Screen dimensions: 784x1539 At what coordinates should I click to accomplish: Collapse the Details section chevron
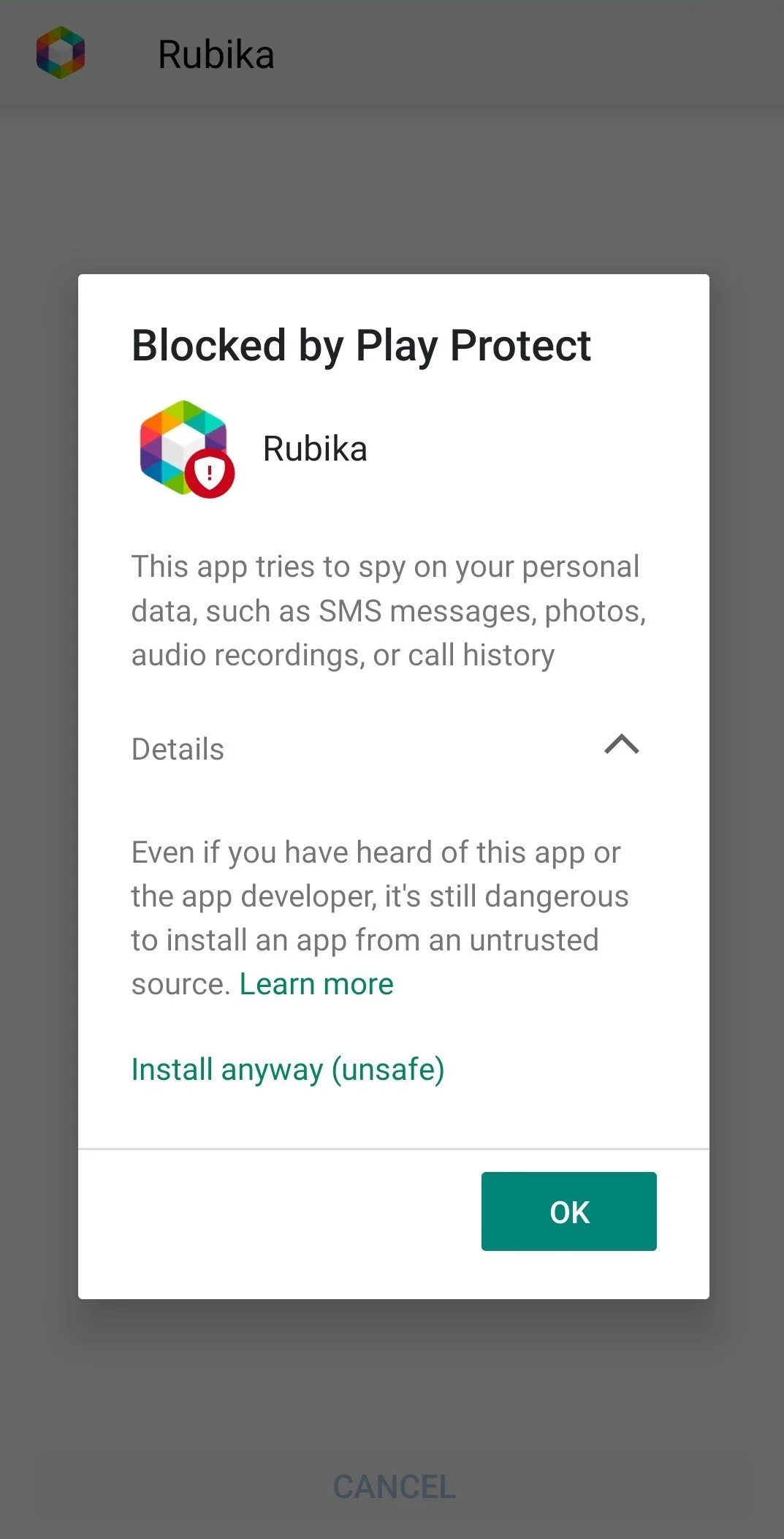(x=621, y=746)
